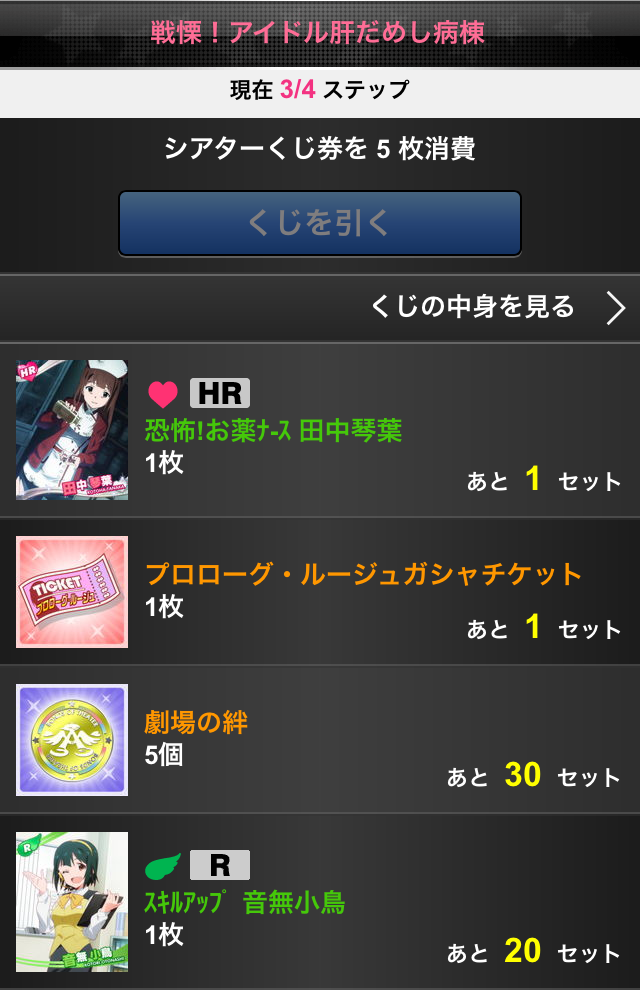Open the 田中琴葉 HR card thumbnail
The width and height of the screenshot is (640, 990).
tap(72, 430)
